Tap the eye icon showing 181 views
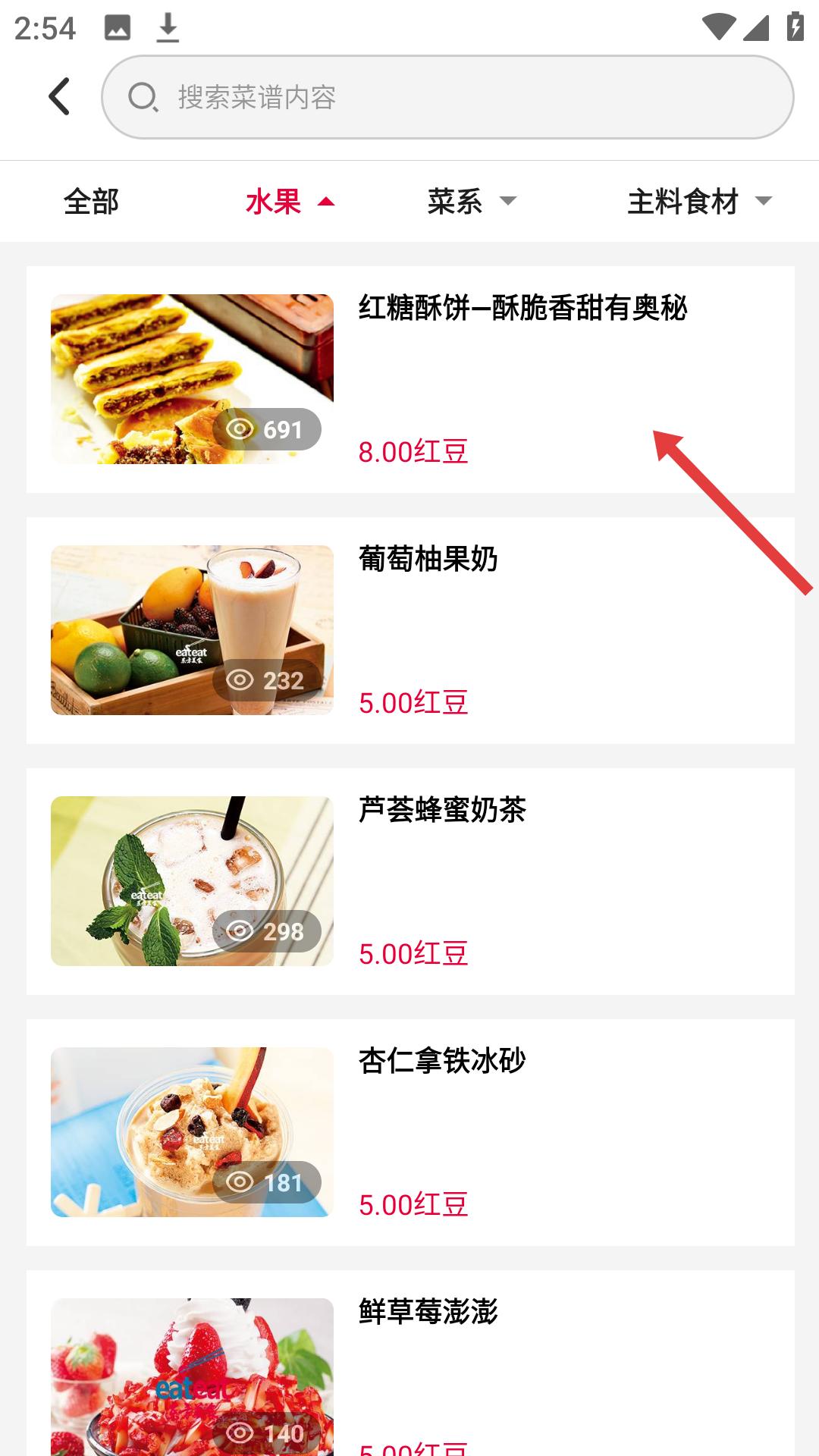The height and width of the screenshot is (1456, 819). point(241,1182)
